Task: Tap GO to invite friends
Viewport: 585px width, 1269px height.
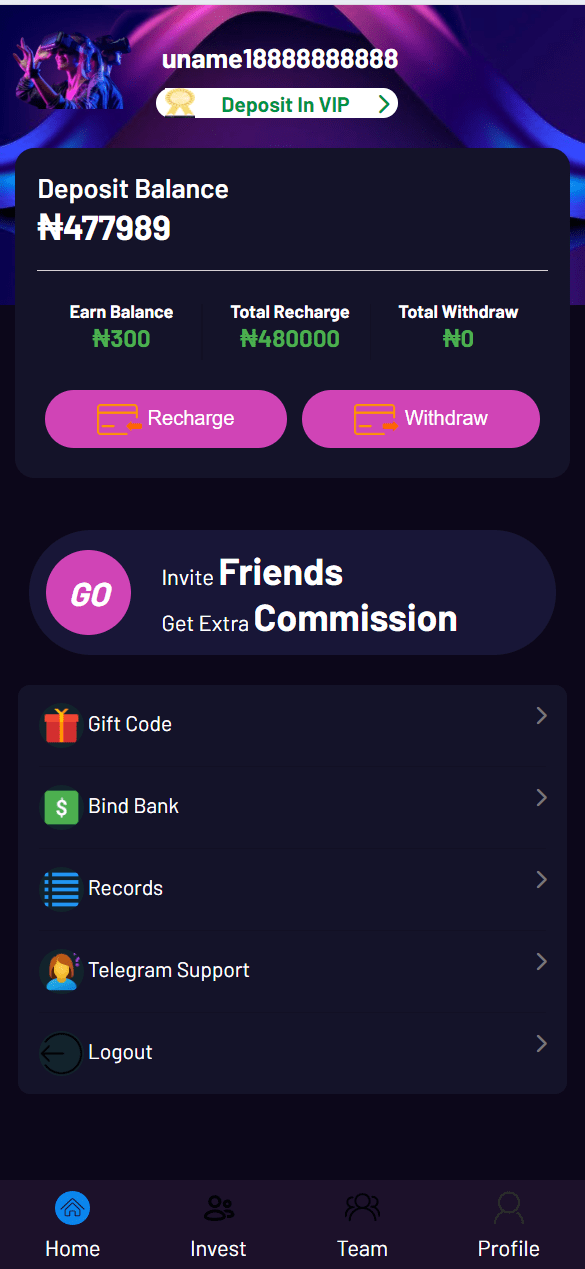Action: tap(89, 593)
